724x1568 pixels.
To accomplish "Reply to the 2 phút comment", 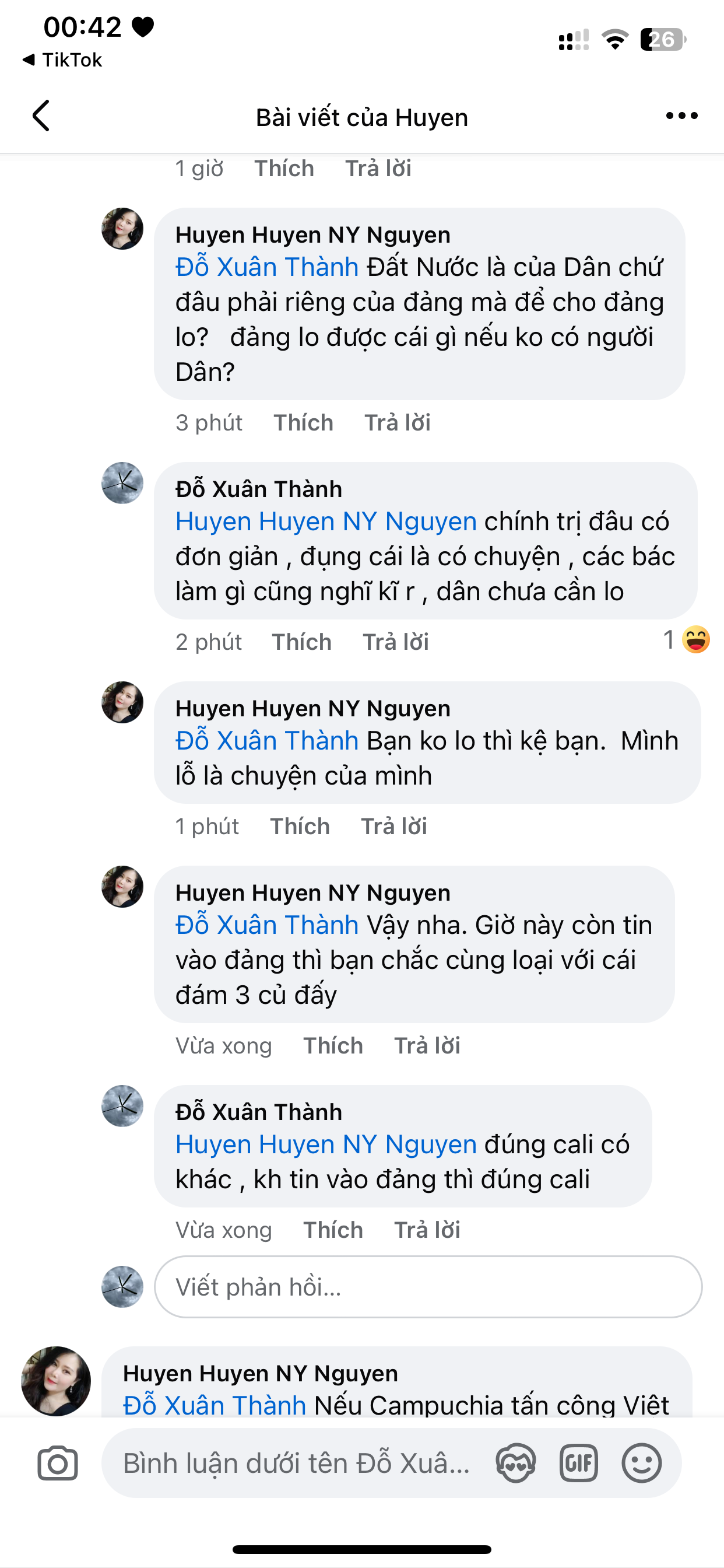I will (x=395, y=642).
